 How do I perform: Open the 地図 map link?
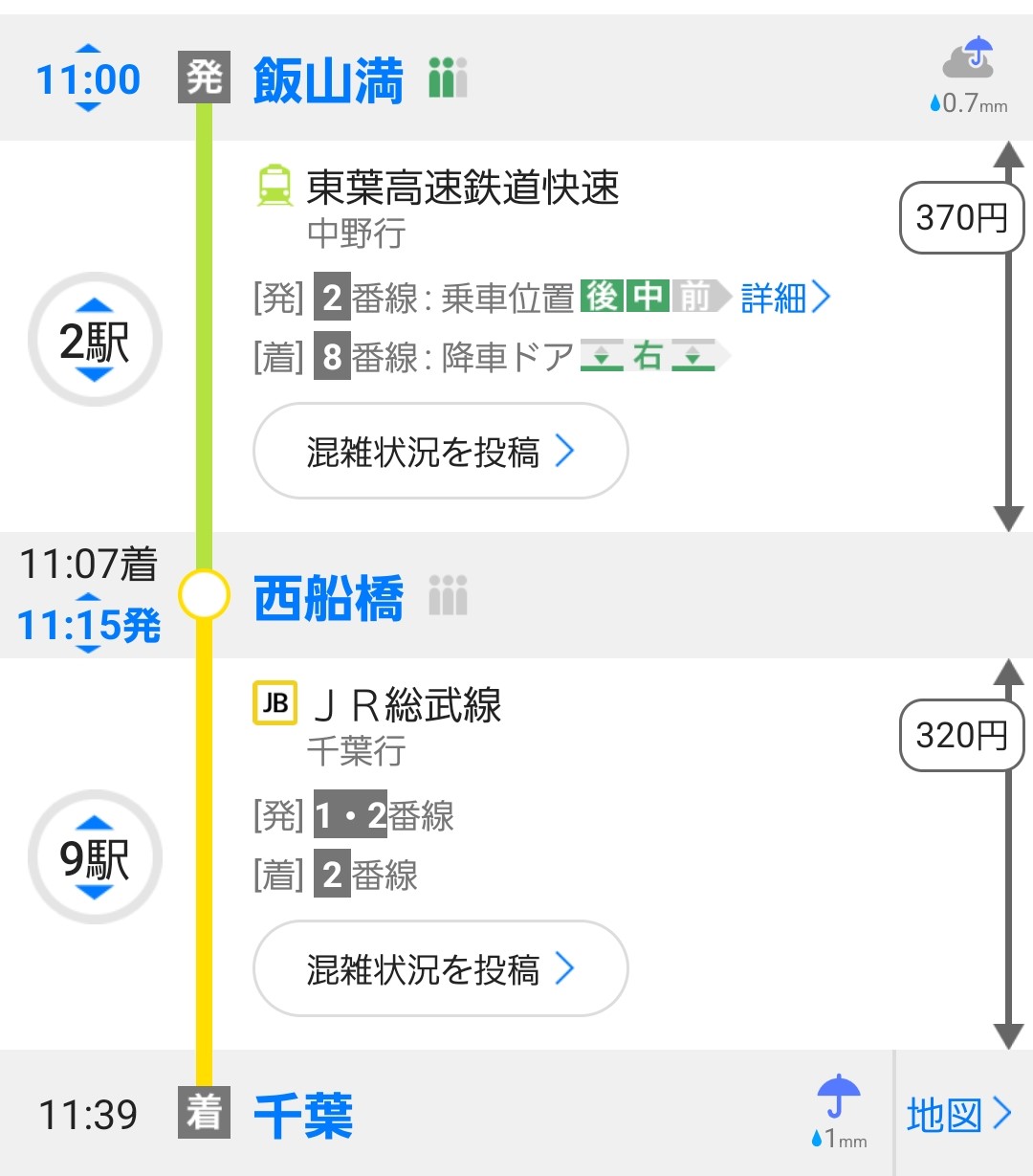pyautogui.click(x=958, y=1116)
